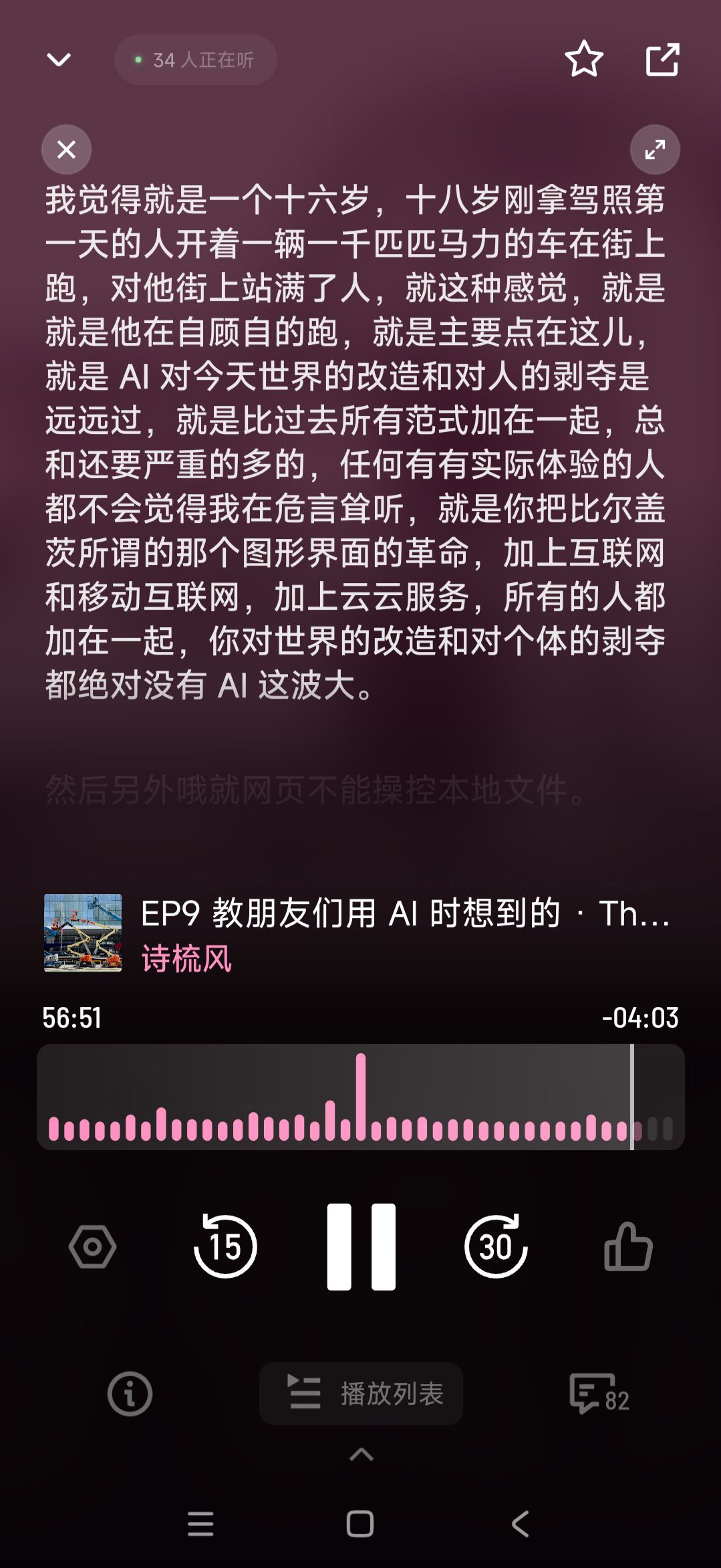
Task: Open the 诗梳风 podcast page
Action: pyautogui.click(x=186, y=959)
